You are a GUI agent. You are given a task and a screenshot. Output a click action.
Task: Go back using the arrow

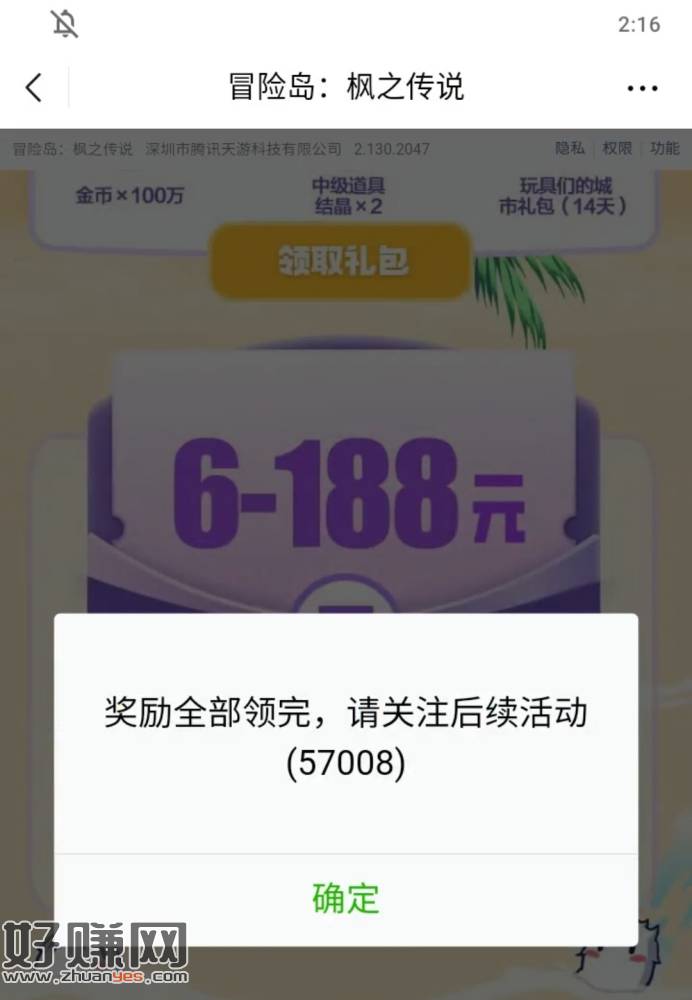tap(34, 87)
